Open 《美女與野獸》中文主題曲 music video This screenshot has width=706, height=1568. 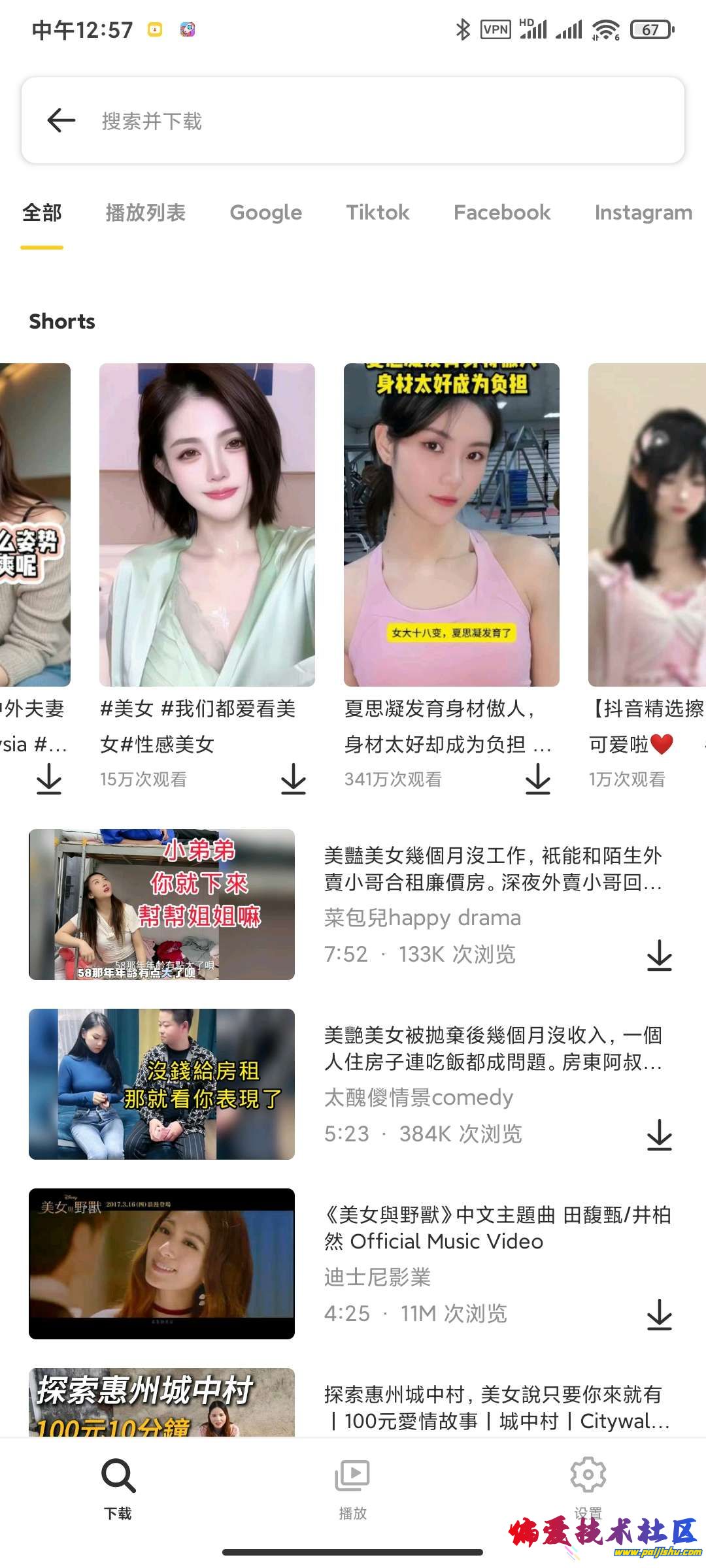click(x=161, y=1264)
